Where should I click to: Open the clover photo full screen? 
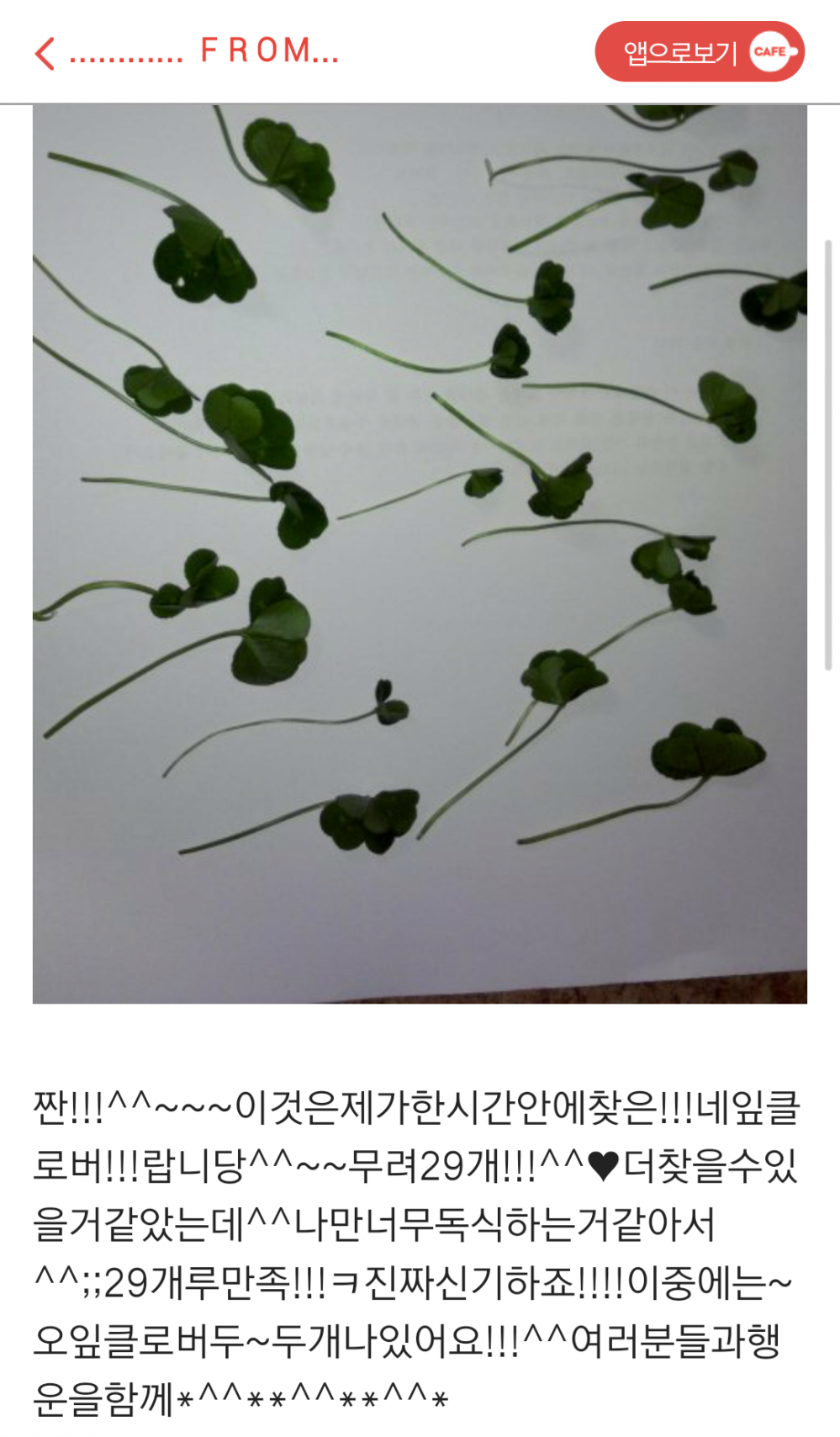(420, 554)
